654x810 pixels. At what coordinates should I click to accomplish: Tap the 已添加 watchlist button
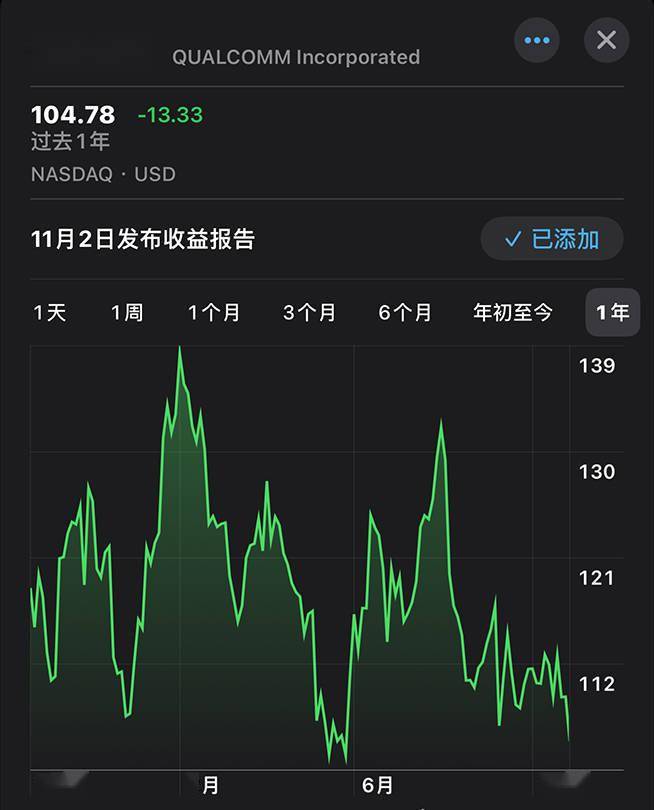pos(552,239)
